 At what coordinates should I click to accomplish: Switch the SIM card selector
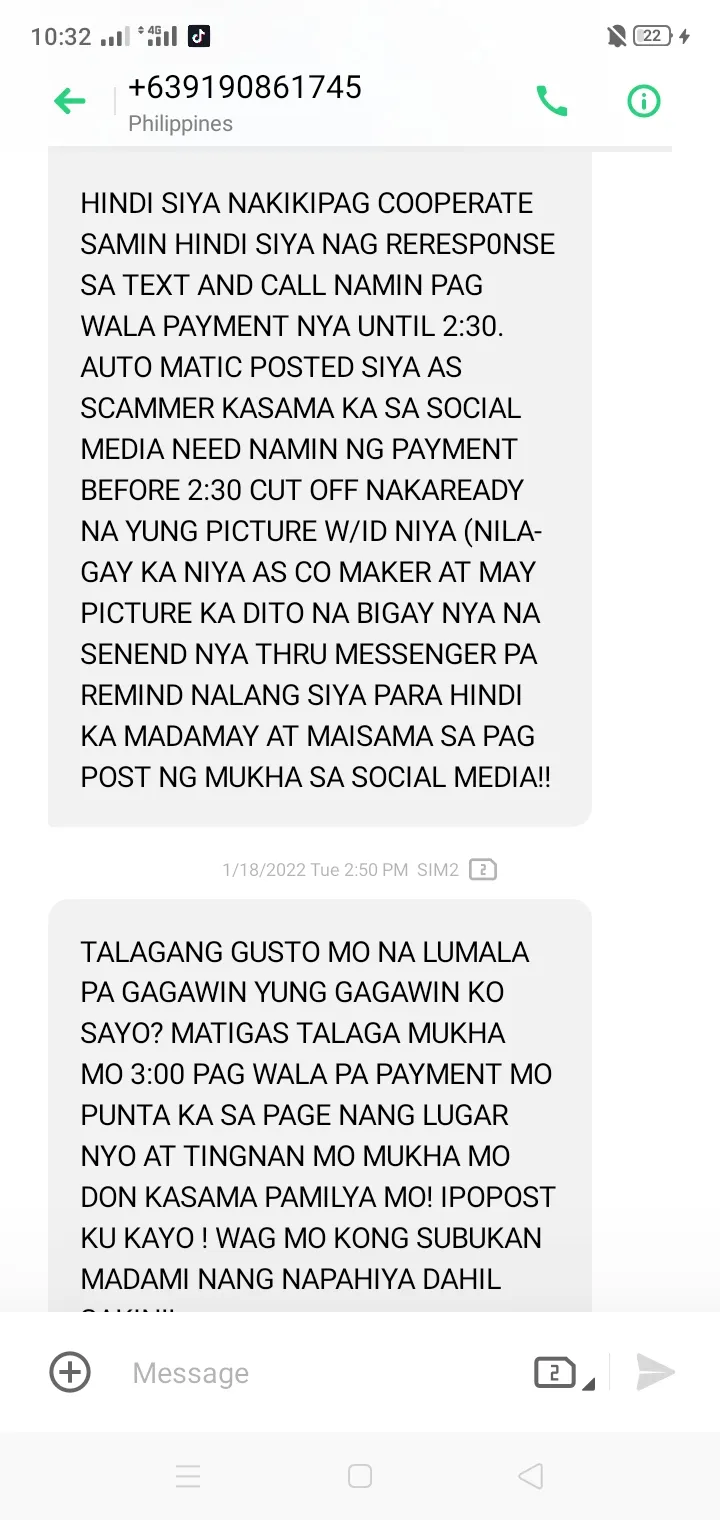click(564, 1373)
